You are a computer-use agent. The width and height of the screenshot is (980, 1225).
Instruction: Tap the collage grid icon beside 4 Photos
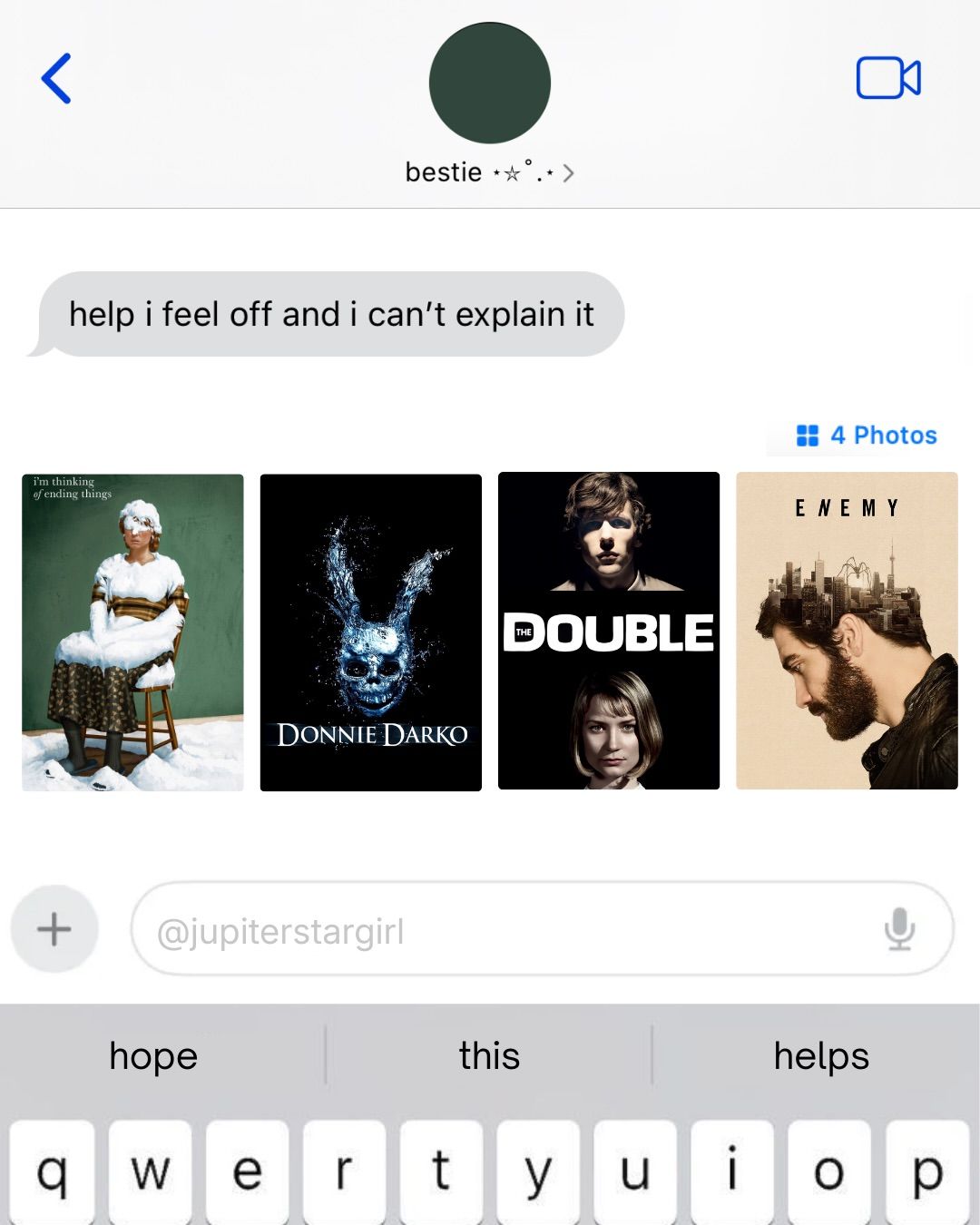tap(807, 435)
